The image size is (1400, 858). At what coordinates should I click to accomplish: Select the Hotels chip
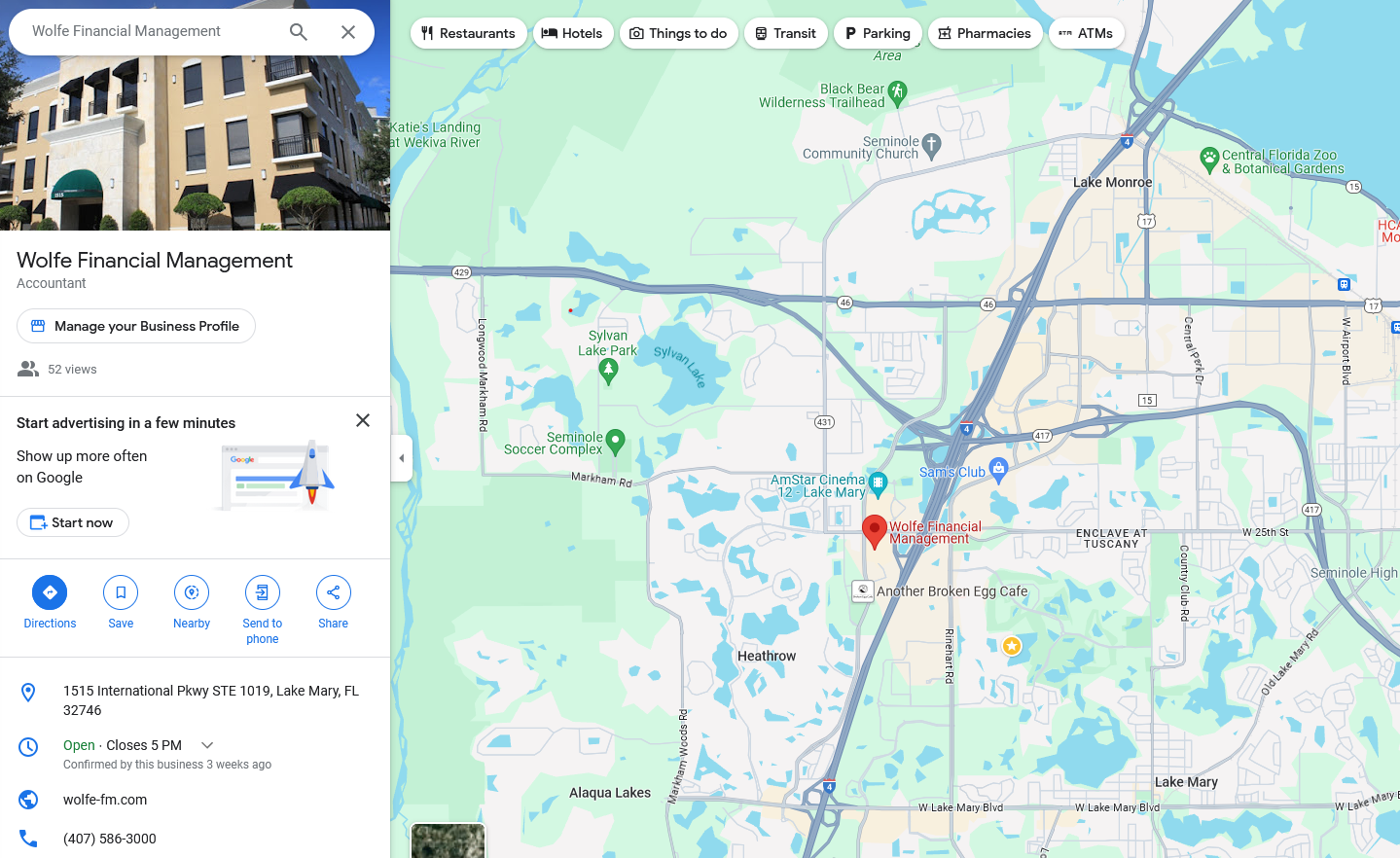(x=572, y=33)
